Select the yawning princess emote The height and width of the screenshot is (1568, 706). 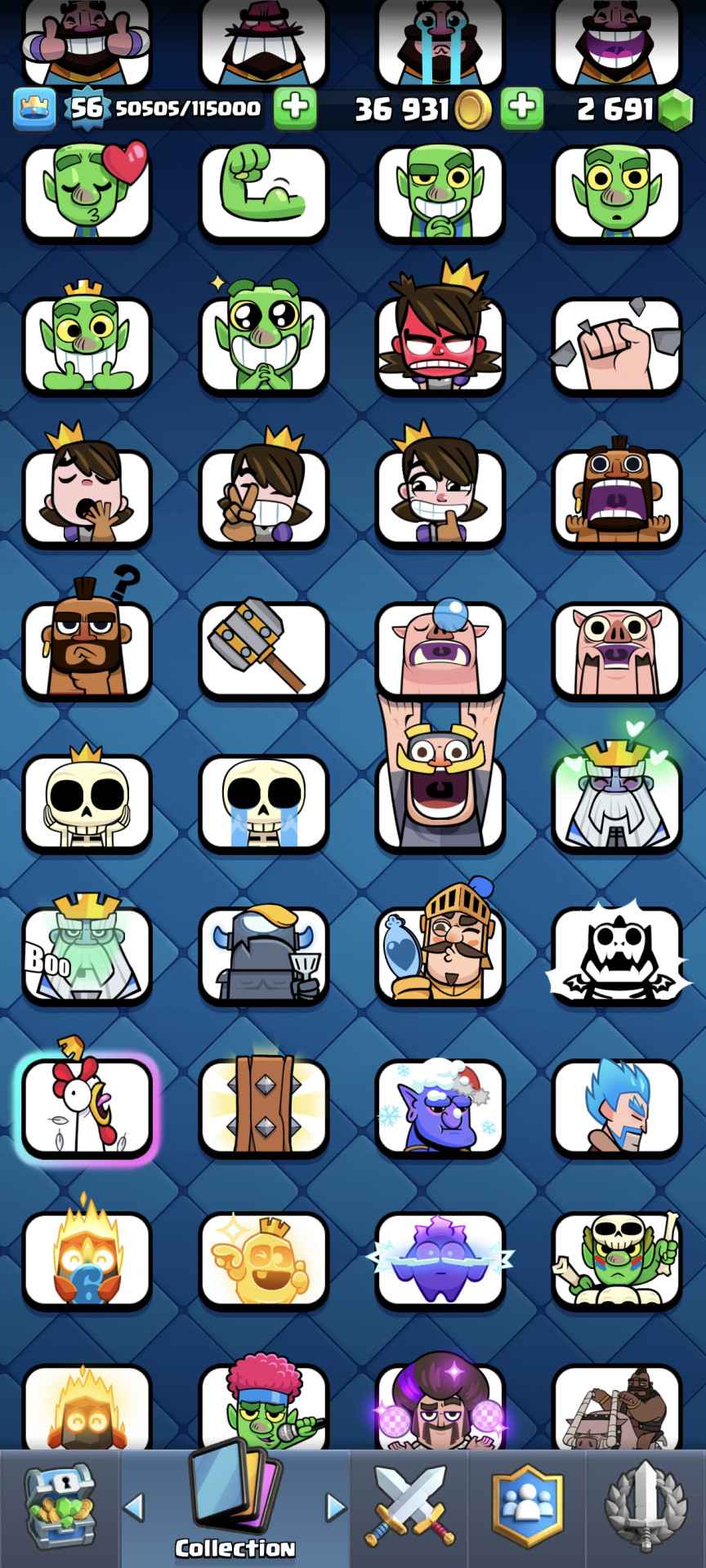click(87, 497)
